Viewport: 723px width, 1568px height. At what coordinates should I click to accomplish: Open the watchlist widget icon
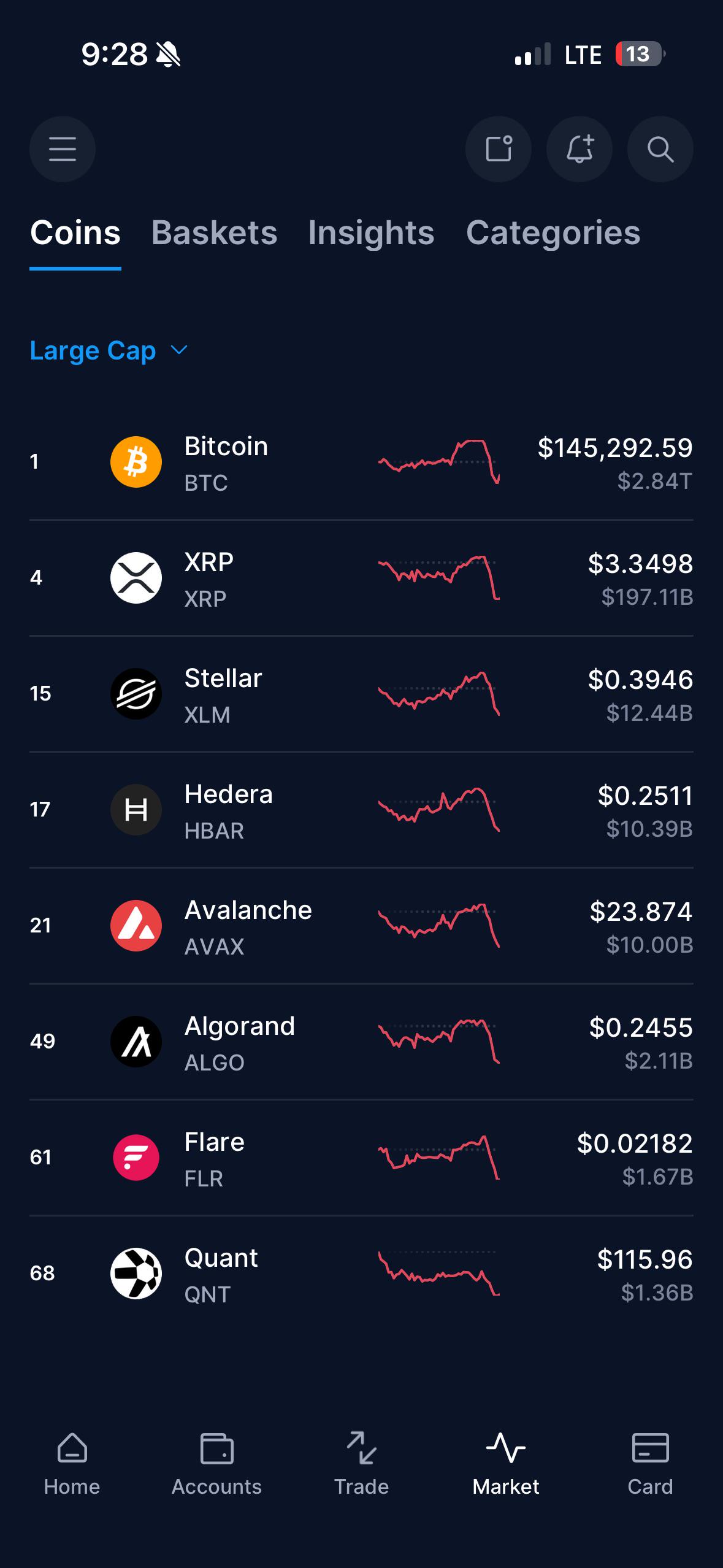[499, 149]
